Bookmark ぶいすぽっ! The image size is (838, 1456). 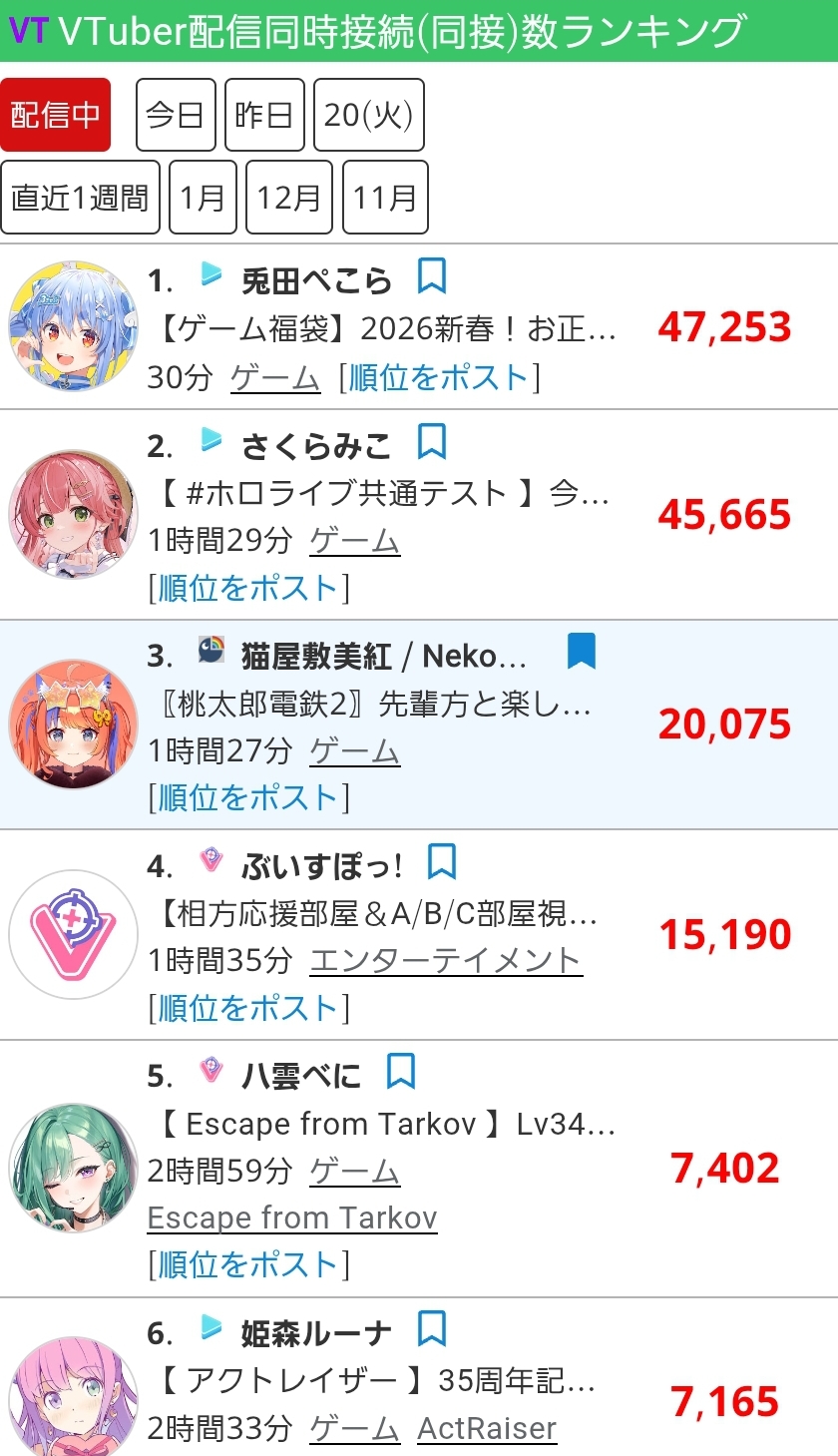pyautogui.click(x=441, y=861)
